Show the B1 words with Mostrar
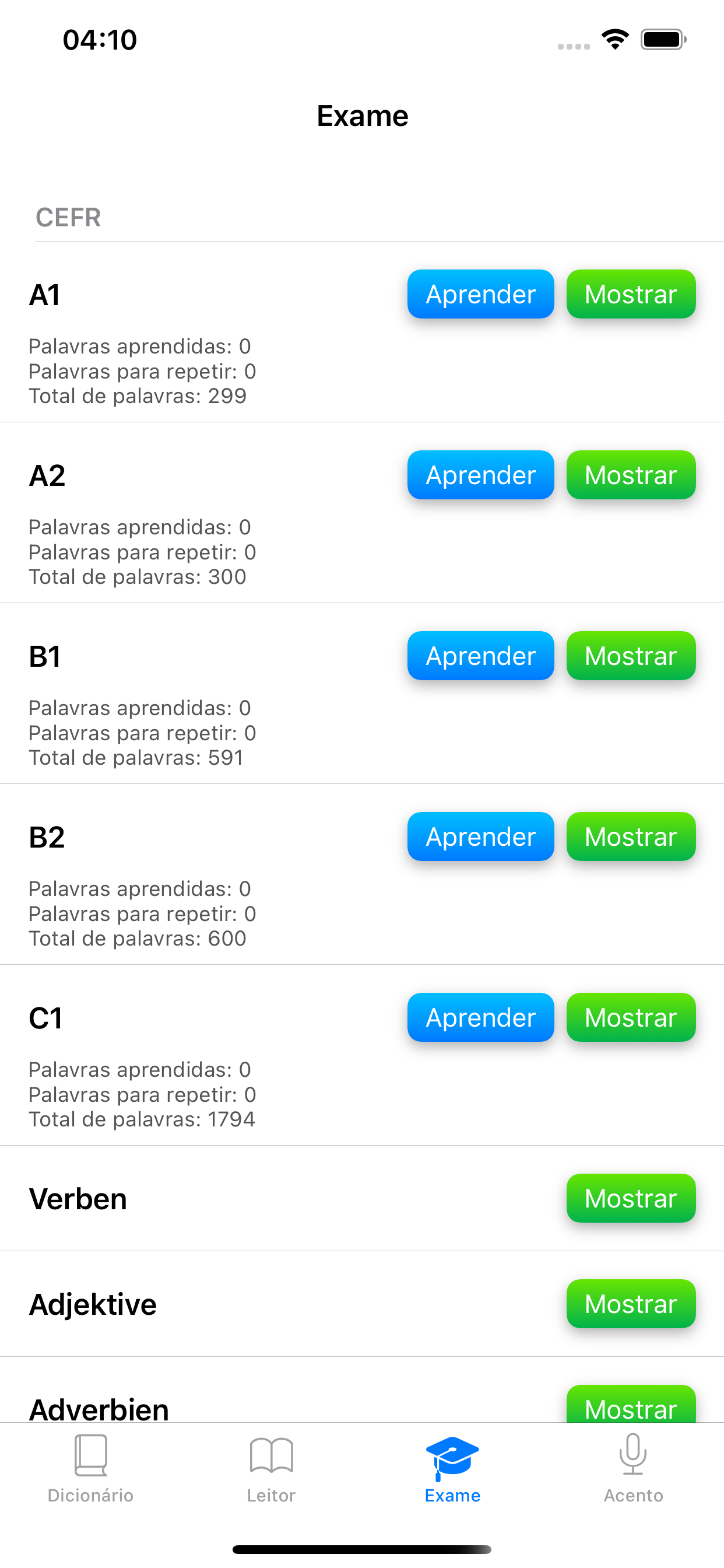This screenshot has height=1568, width=724. (x=631, y=656)
